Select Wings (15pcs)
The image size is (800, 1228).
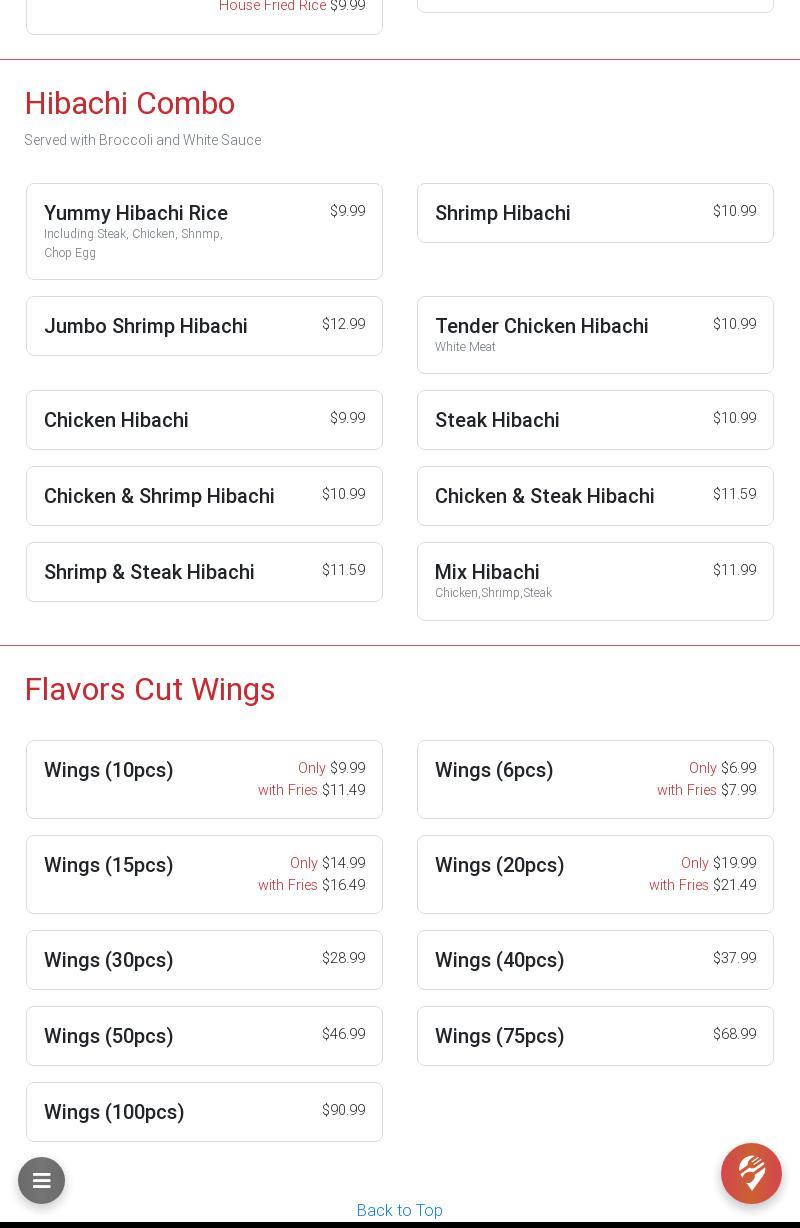pos(204,874)
